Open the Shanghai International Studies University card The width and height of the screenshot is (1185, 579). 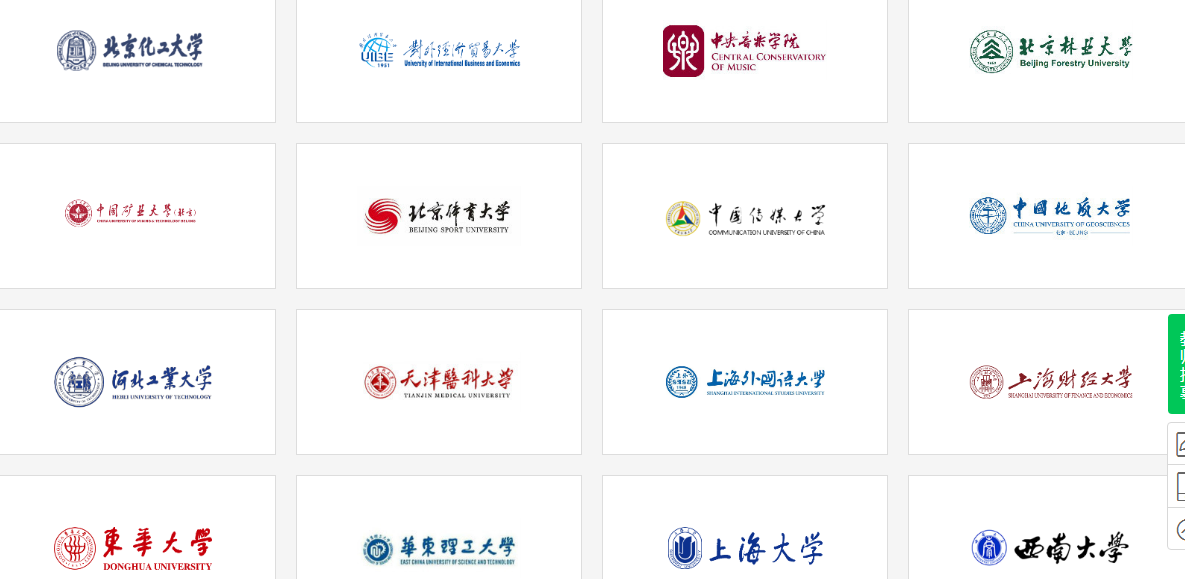coord(745,381)
